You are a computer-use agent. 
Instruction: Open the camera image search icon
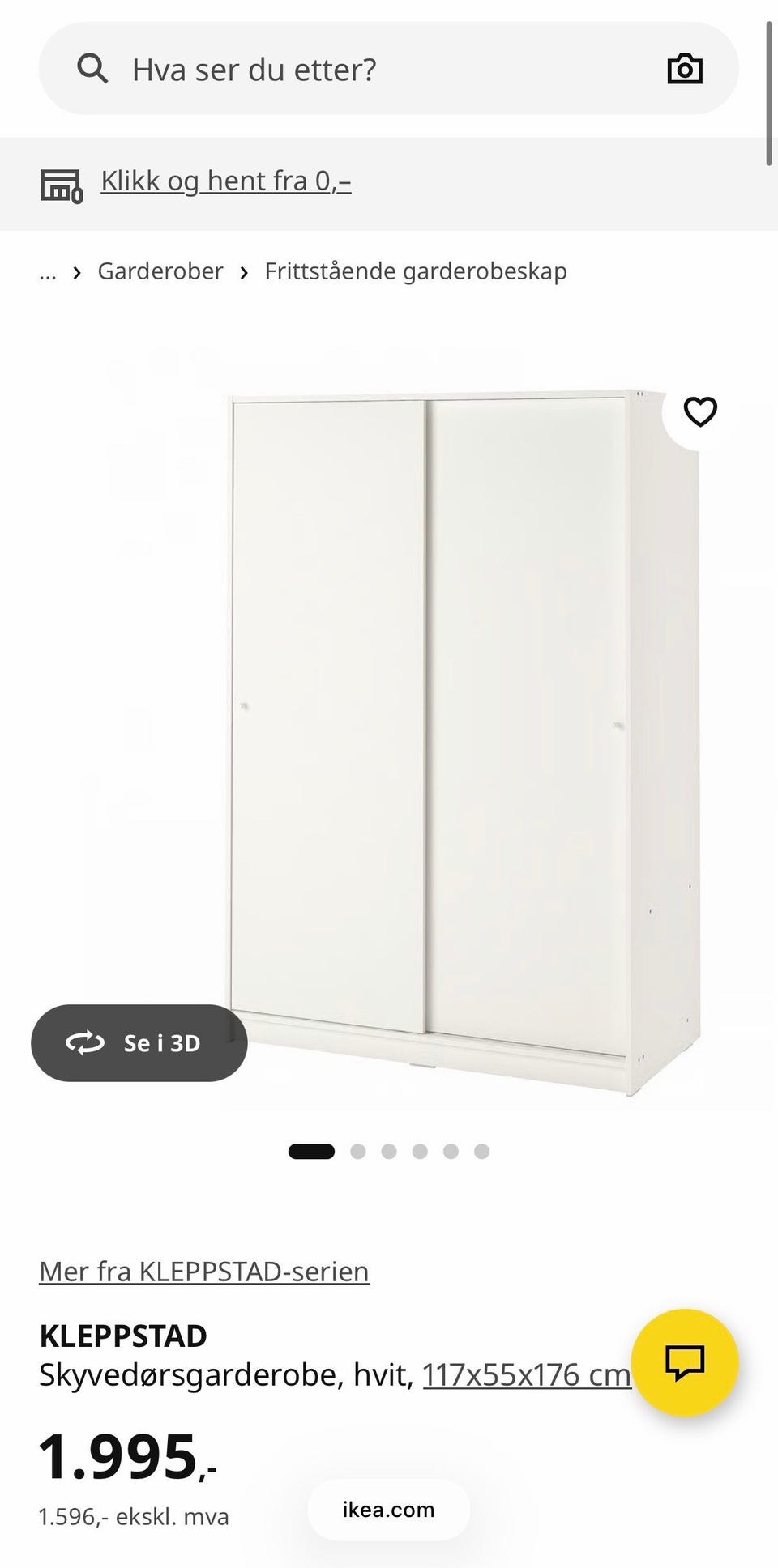click(x=685, y=69)
